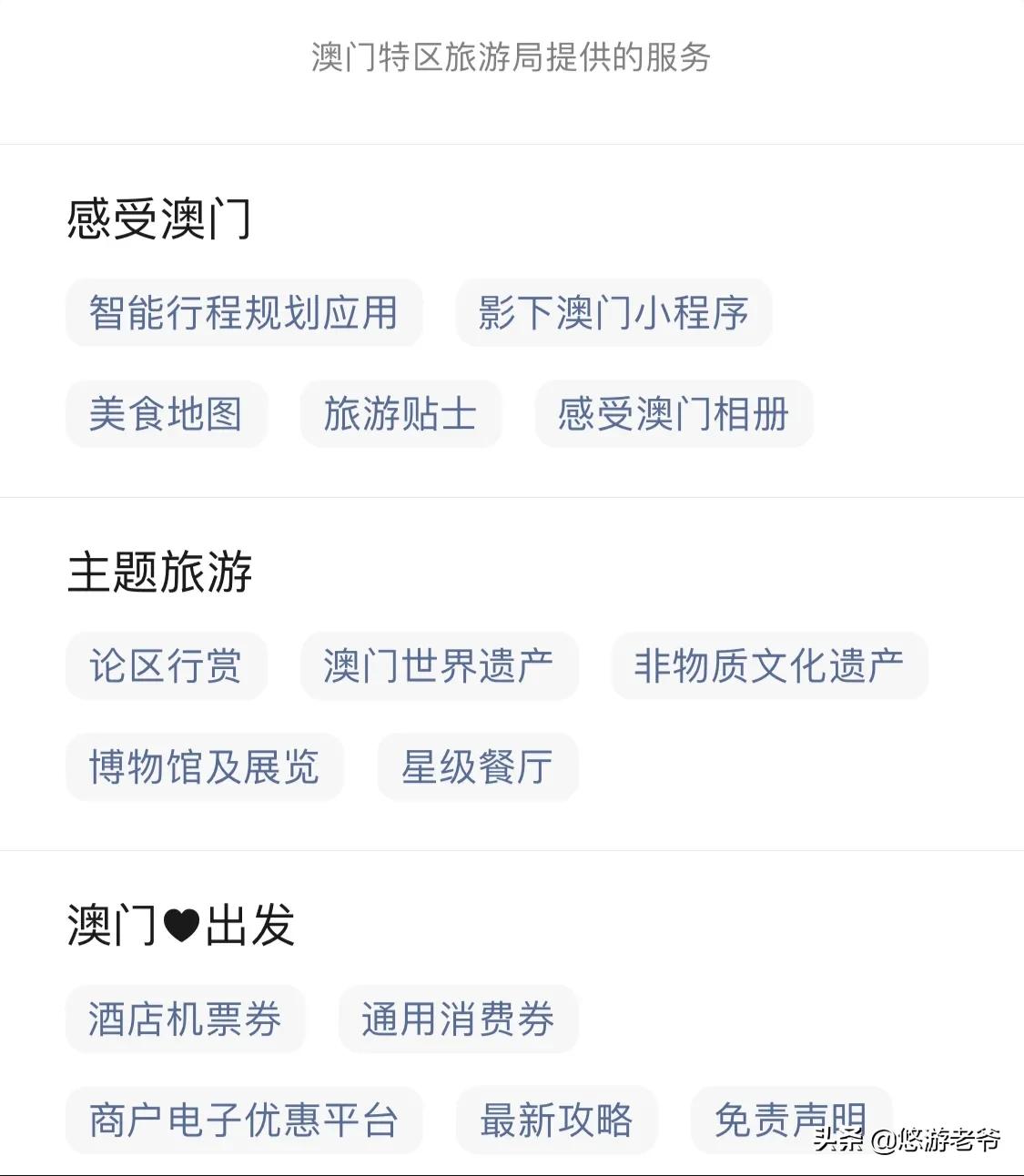Open 商户电子优惠平台 merchant e-discount platform
The image size is (1024, 1176).
tap(243, 1120)
